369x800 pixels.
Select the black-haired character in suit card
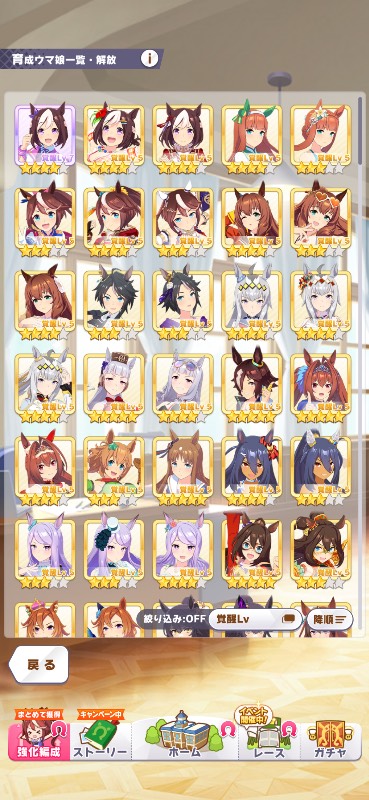(x=114, y=304)
